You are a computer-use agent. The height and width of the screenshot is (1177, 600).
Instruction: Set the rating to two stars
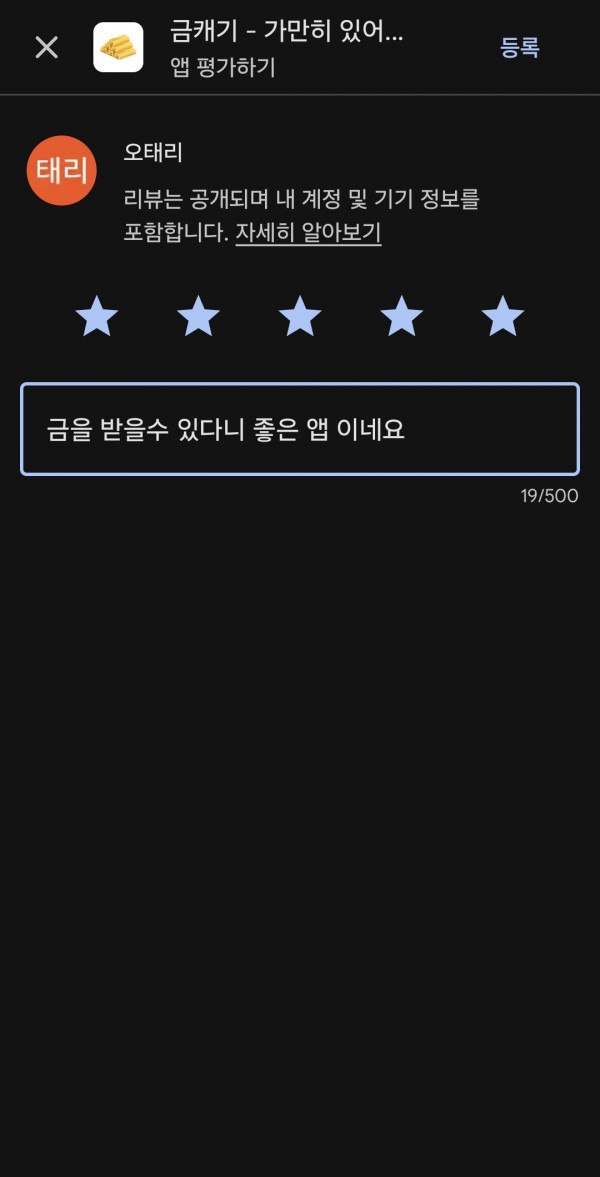coord(198,316)
